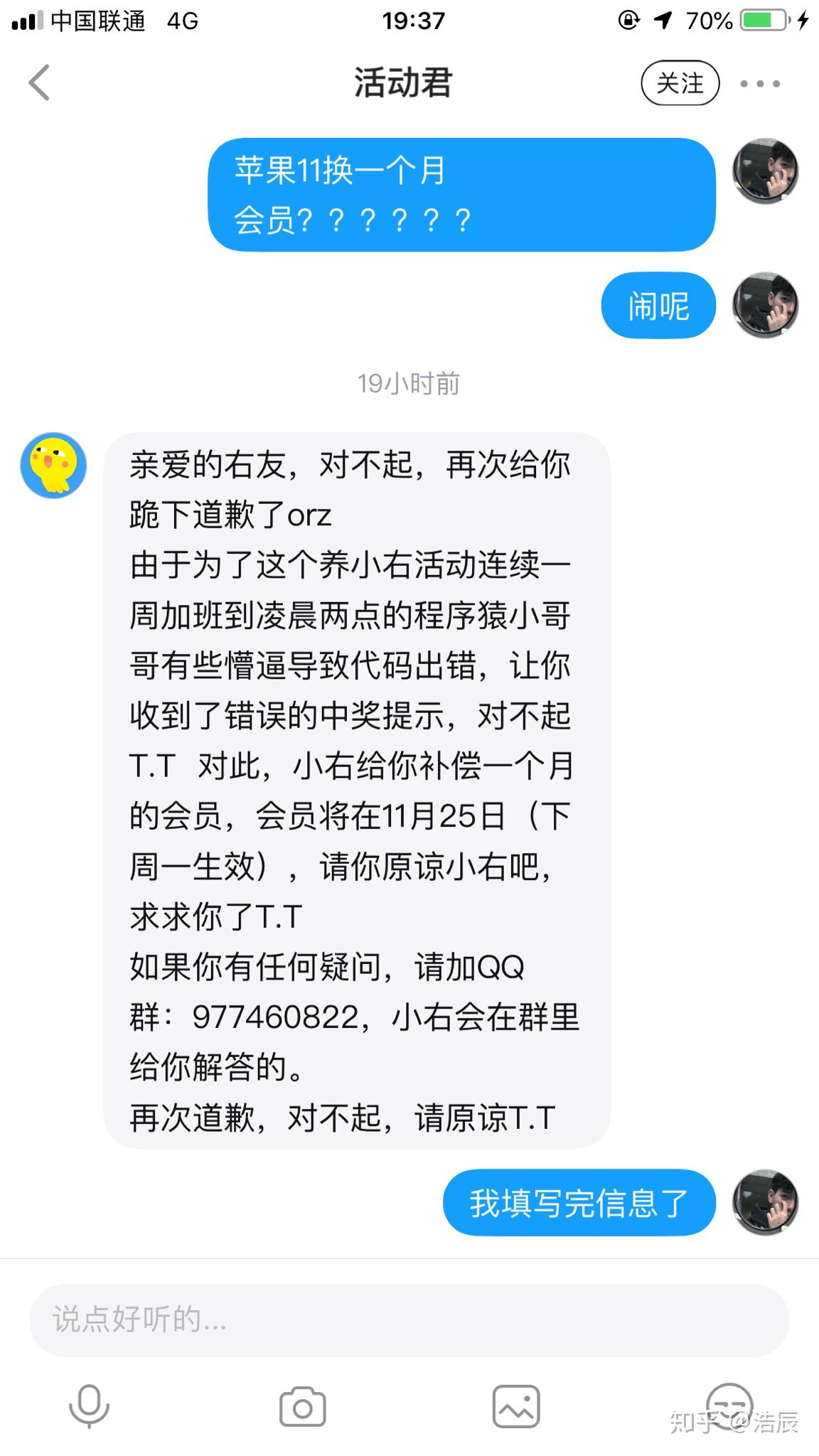Open the more options menu via three dots

[758, 82]
